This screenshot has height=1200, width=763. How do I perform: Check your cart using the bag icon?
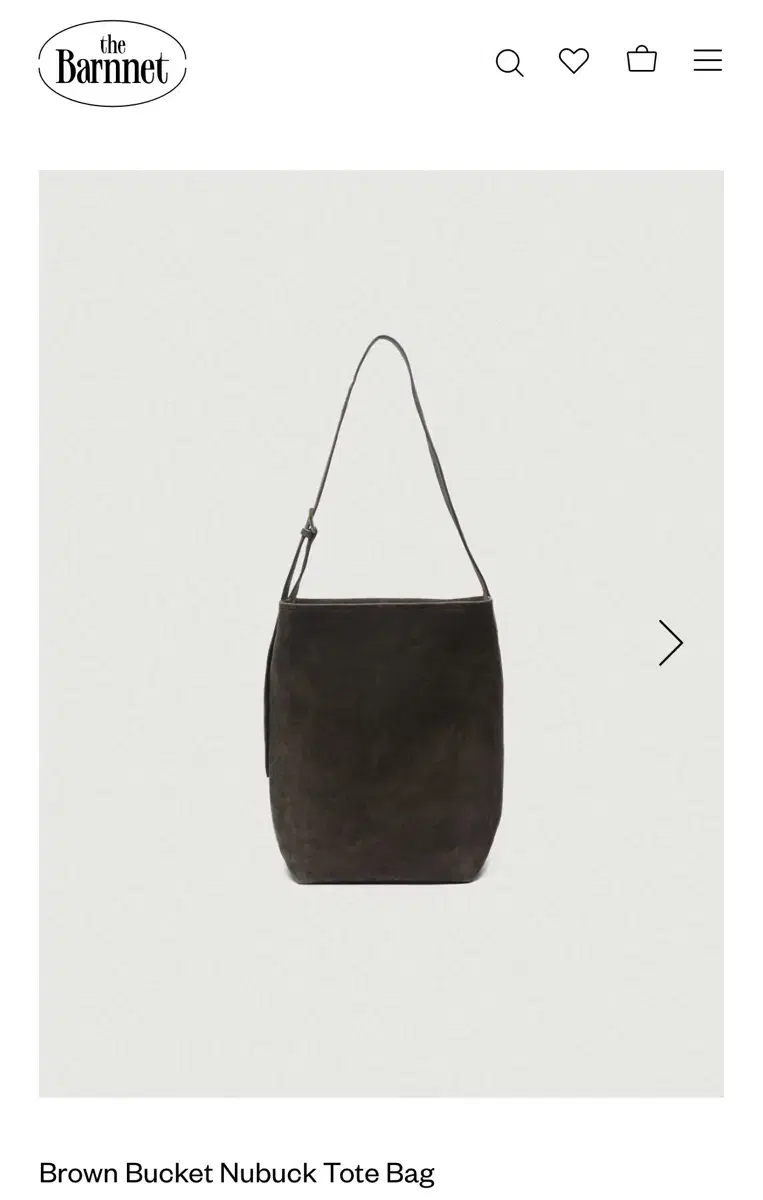tap(643, 62)
